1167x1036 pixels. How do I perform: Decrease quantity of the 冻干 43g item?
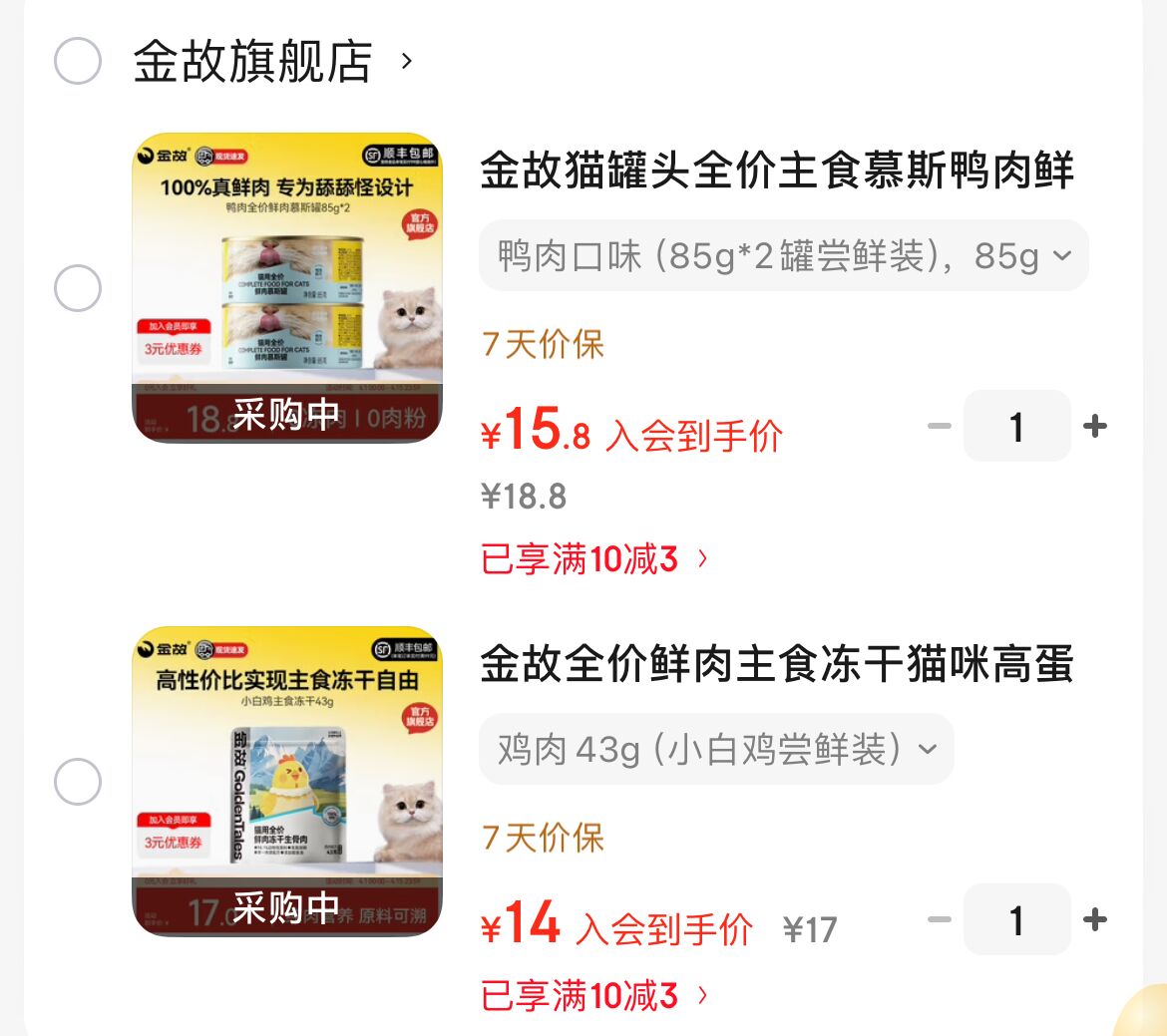[939, 919]
